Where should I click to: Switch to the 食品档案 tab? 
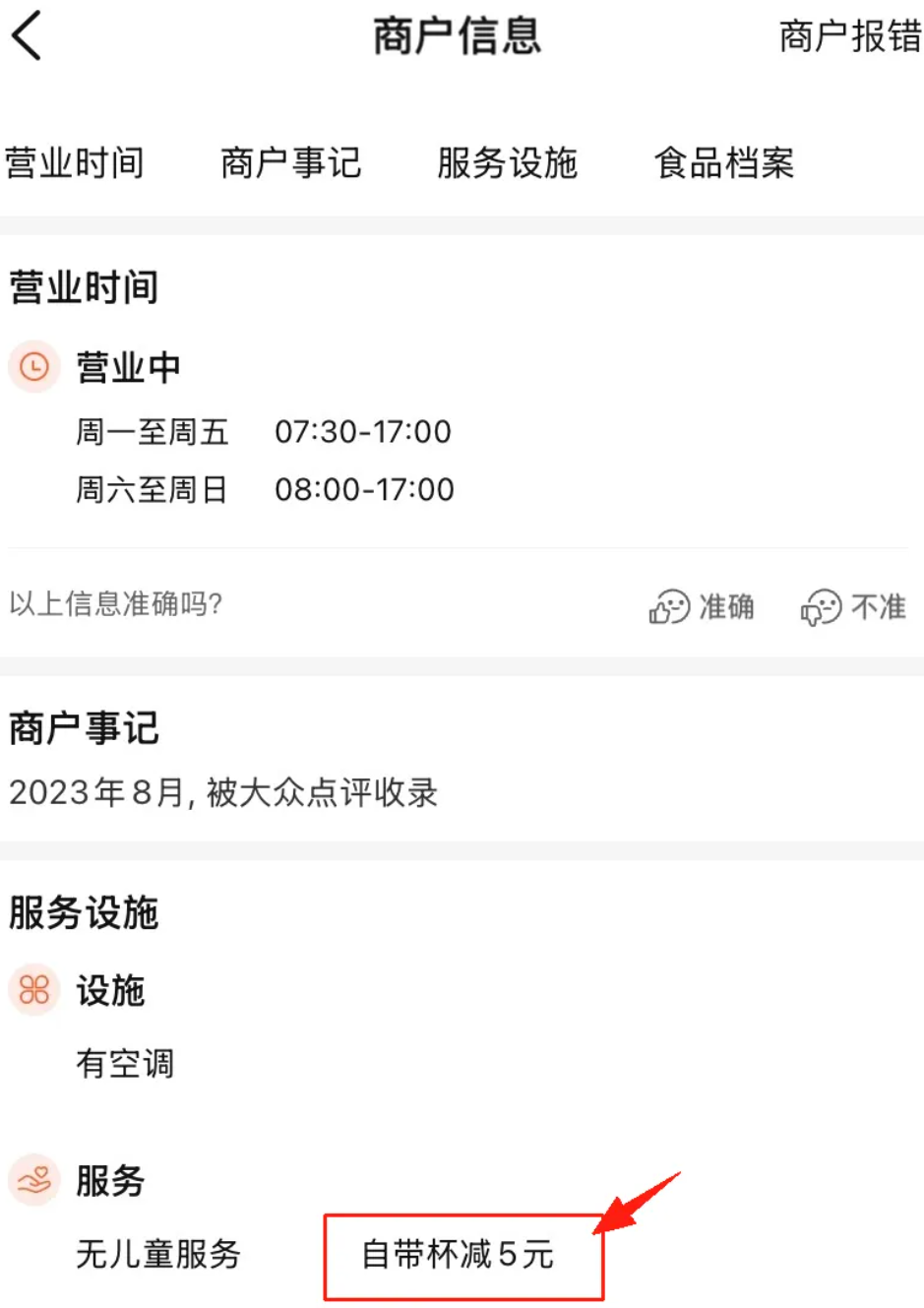pyautogui.click(x=723, y=162)
